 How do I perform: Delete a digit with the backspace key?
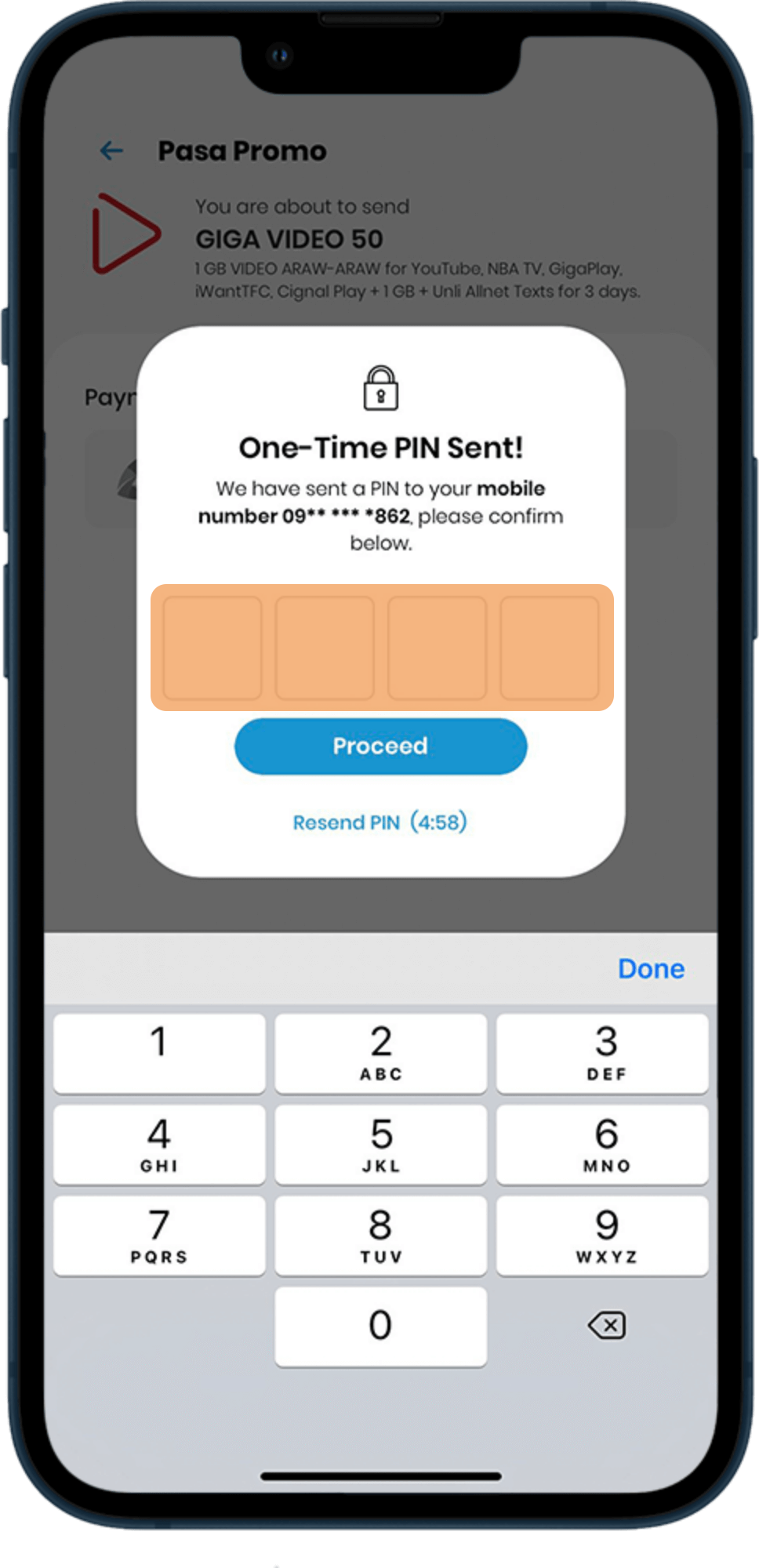click(x=606, y=1326)
